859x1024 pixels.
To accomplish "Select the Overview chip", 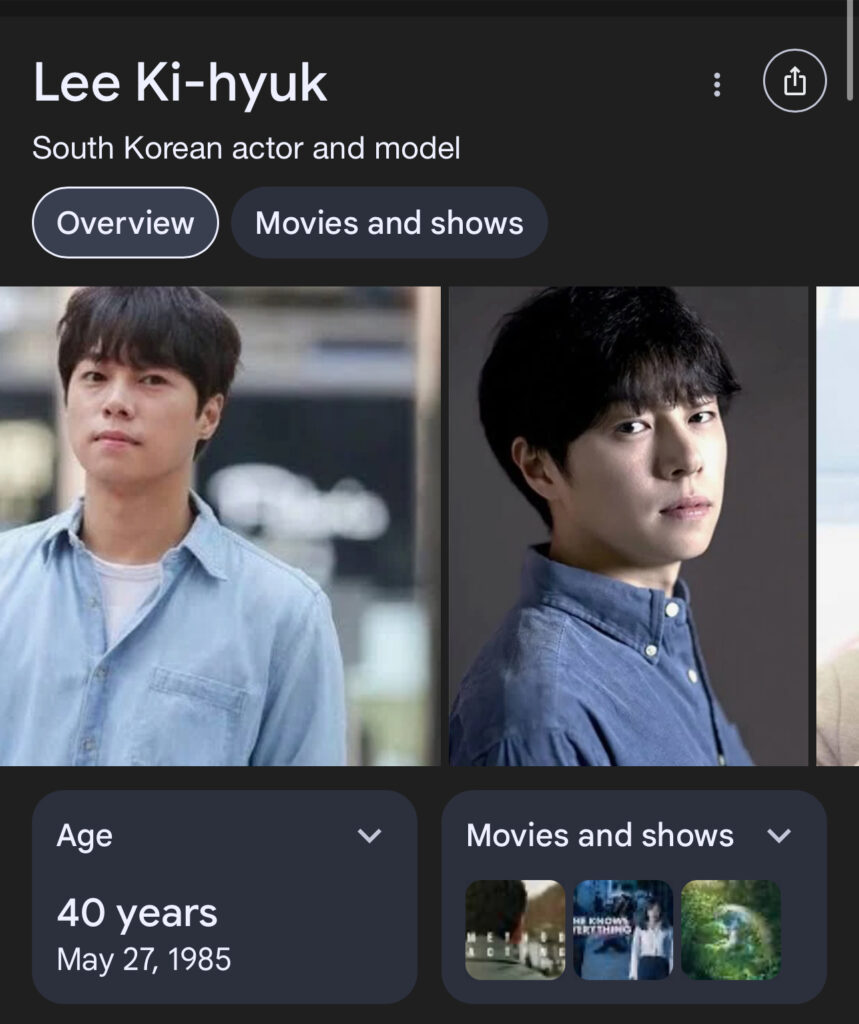I will click(125, 222).
